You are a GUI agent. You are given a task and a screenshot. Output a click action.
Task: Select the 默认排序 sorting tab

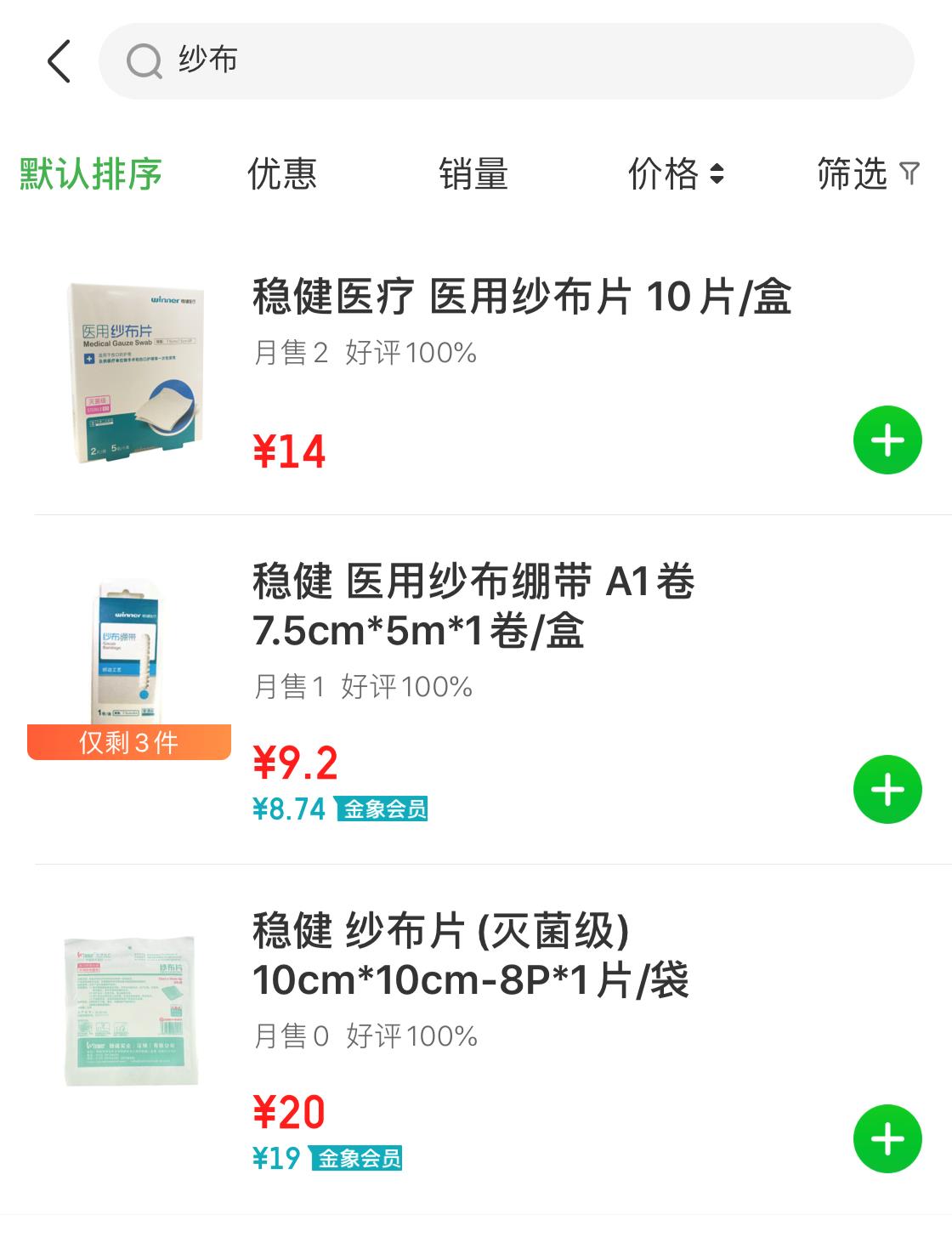(x=91, y=174)
